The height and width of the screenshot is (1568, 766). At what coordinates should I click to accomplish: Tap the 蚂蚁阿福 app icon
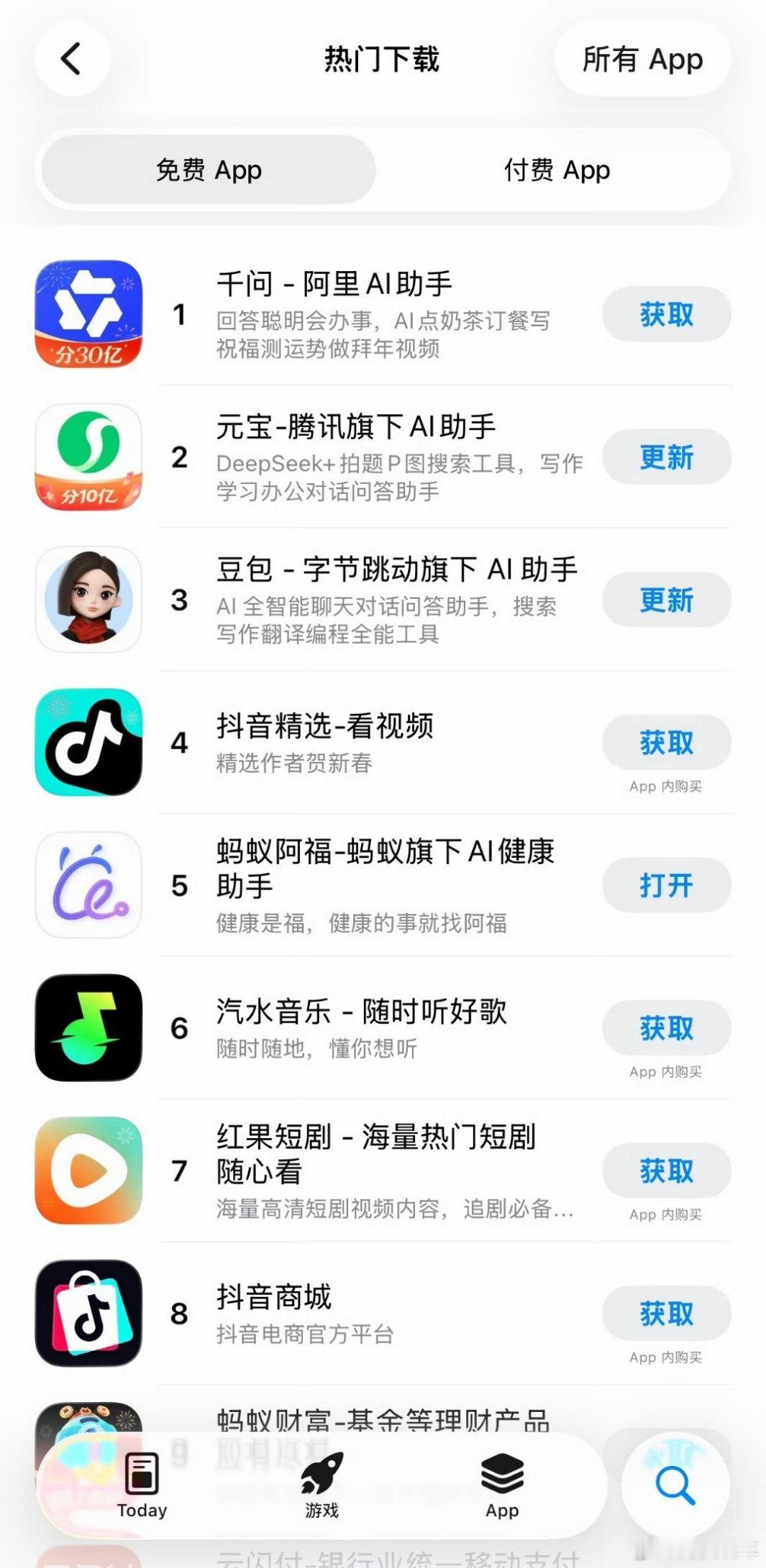[x=88, y=884]
